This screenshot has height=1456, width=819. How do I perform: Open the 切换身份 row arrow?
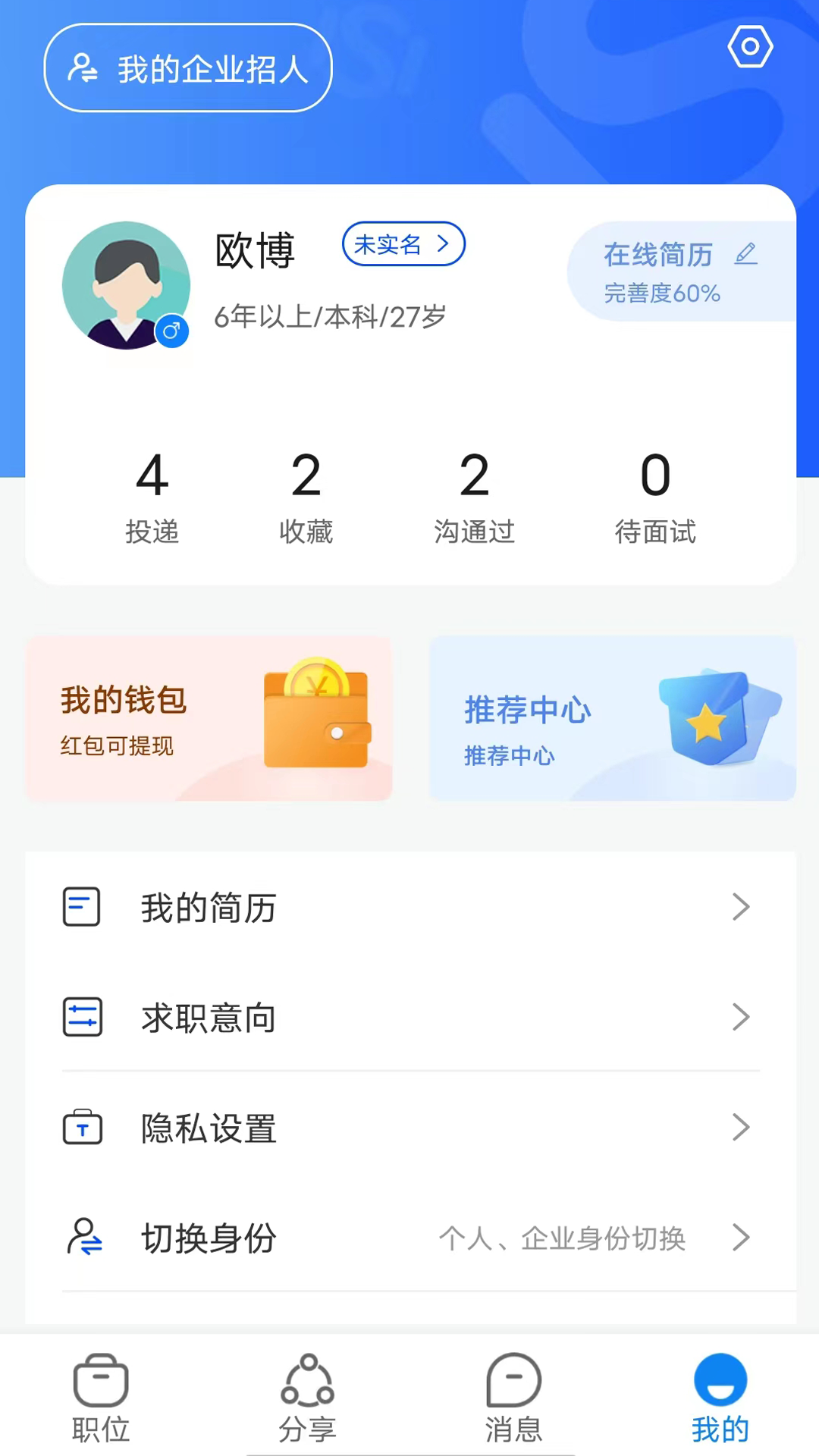click(x=741, y=1238)
